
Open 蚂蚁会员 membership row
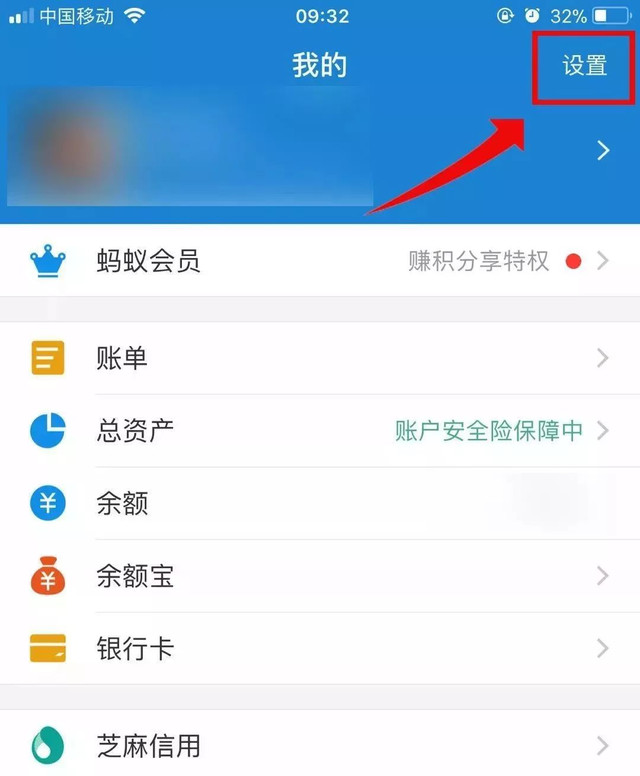(x=320, y=261)
